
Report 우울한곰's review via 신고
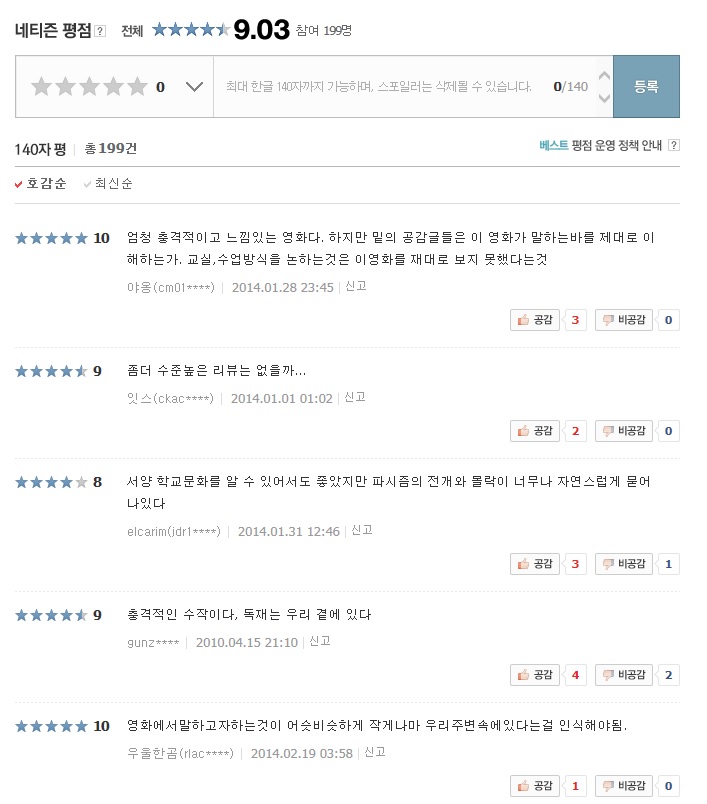[x=375, y=752]
